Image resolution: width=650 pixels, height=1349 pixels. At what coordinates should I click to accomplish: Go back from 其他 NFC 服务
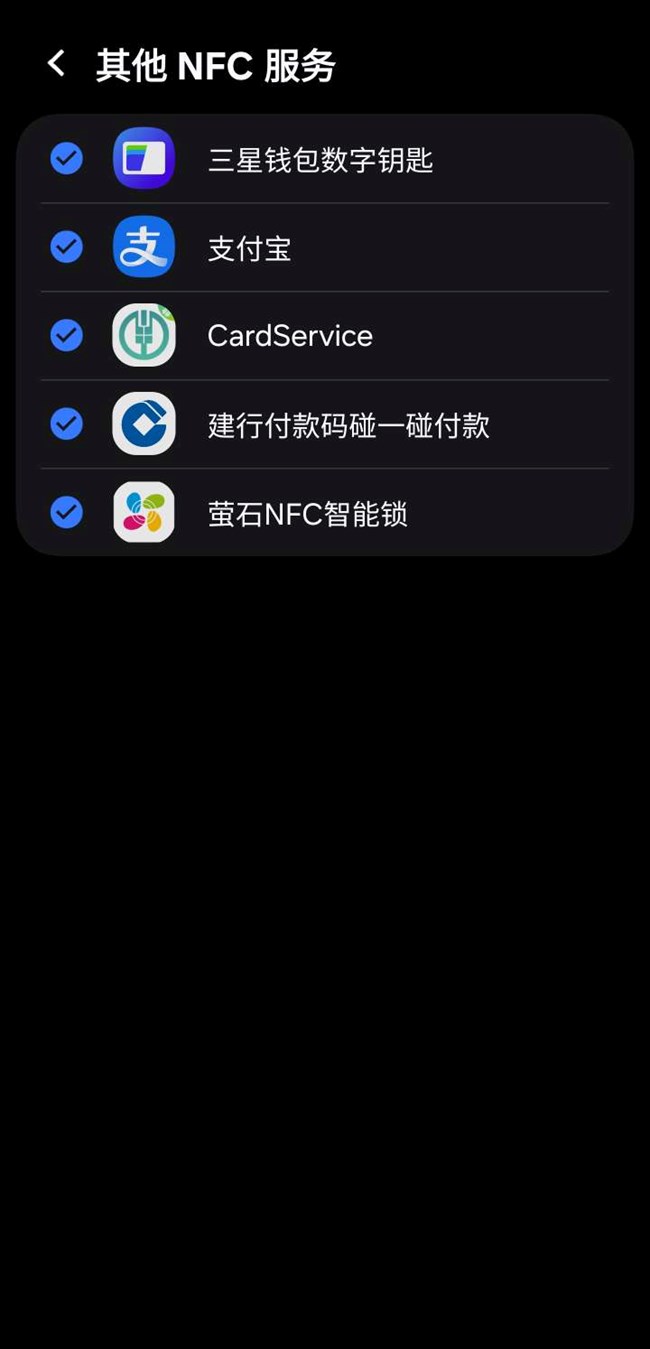56,65
